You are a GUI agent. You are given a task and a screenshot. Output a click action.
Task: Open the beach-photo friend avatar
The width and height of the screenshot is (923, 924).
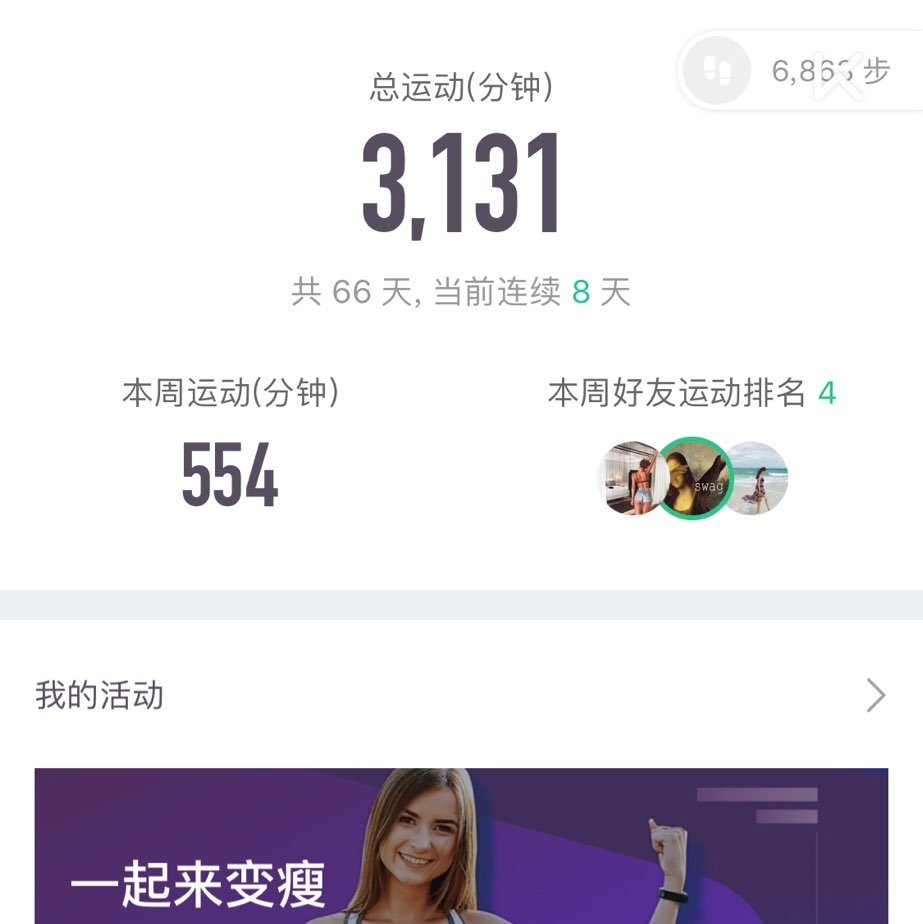tap(758, 478)
